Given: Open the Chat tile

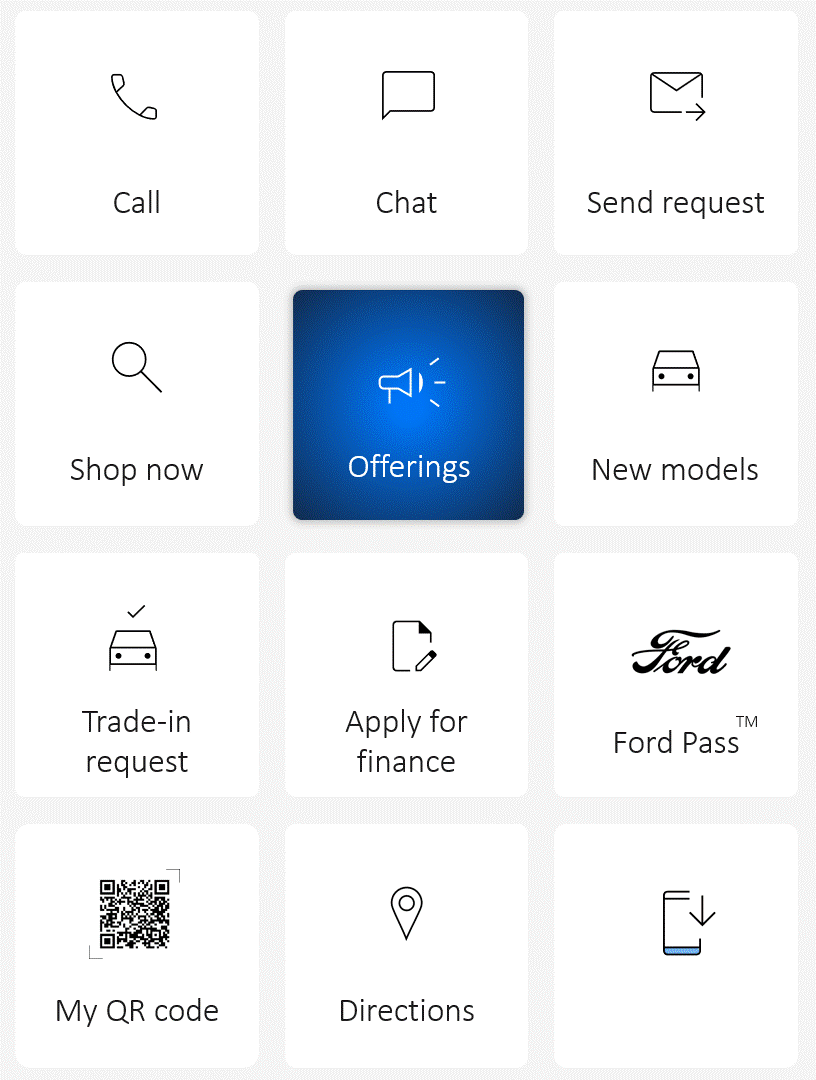Looking at the screenshot, I should 407,133.
